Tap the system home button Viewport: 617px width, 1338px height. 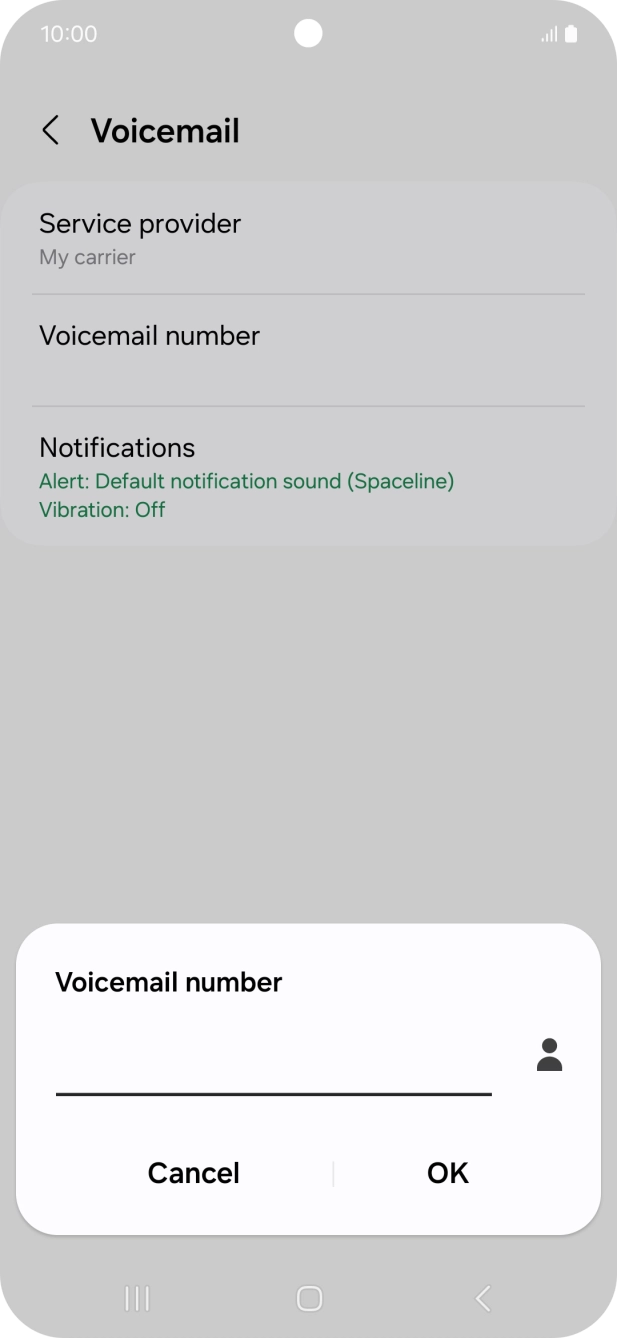[309, 1299]
